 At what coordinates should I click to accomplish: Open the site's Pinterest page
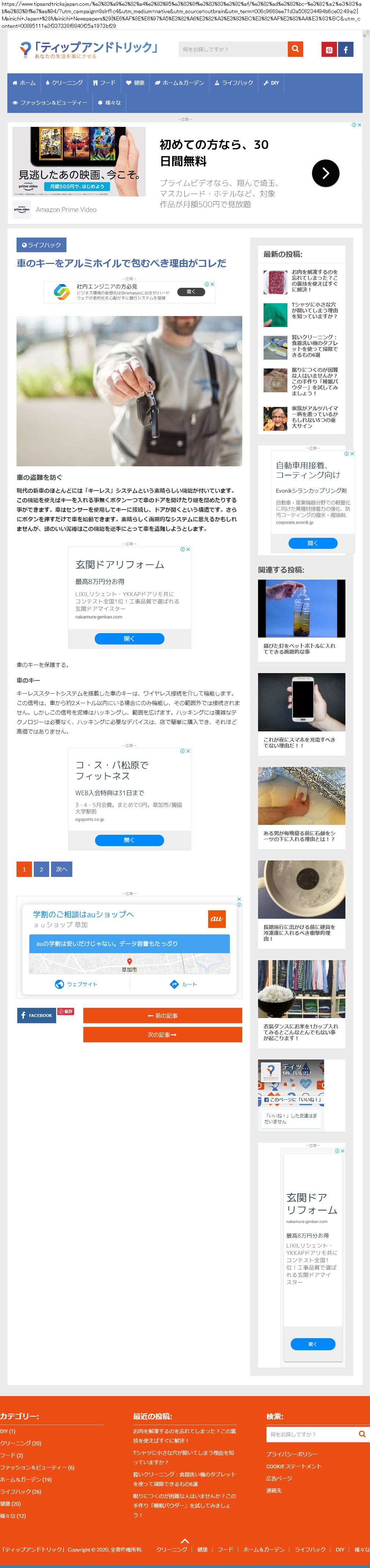pyautogui.click(x=329, y=50)
